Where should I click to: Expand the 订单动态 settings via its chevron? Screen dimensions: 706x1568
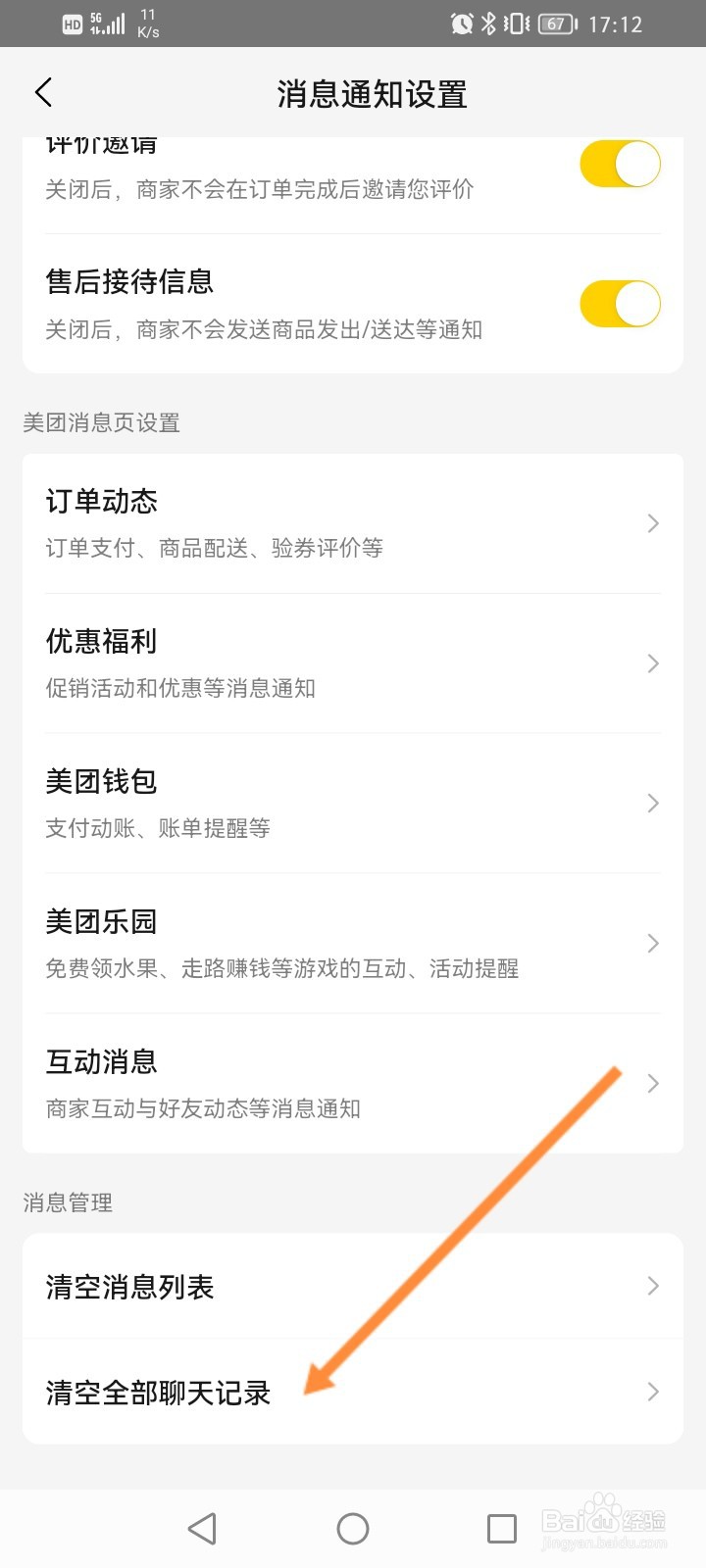[x=652, y=523]
